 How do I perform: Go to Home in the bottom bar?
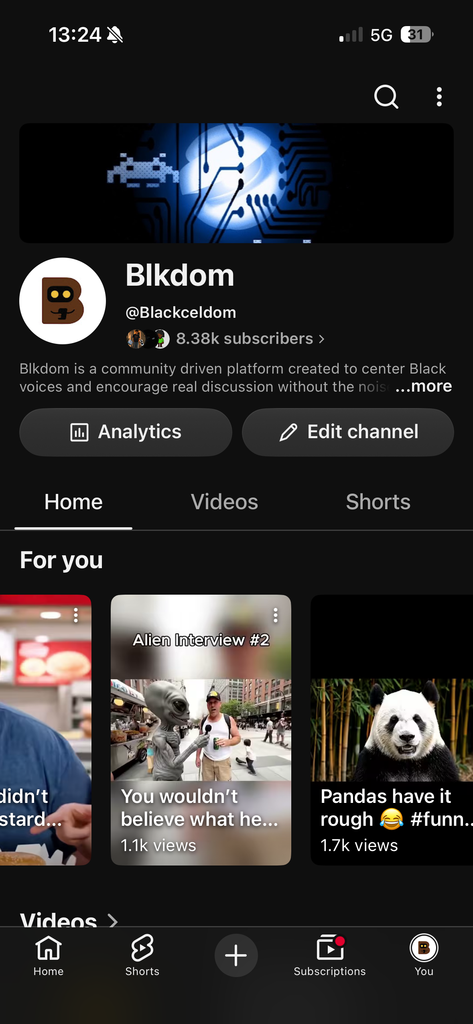48,955
